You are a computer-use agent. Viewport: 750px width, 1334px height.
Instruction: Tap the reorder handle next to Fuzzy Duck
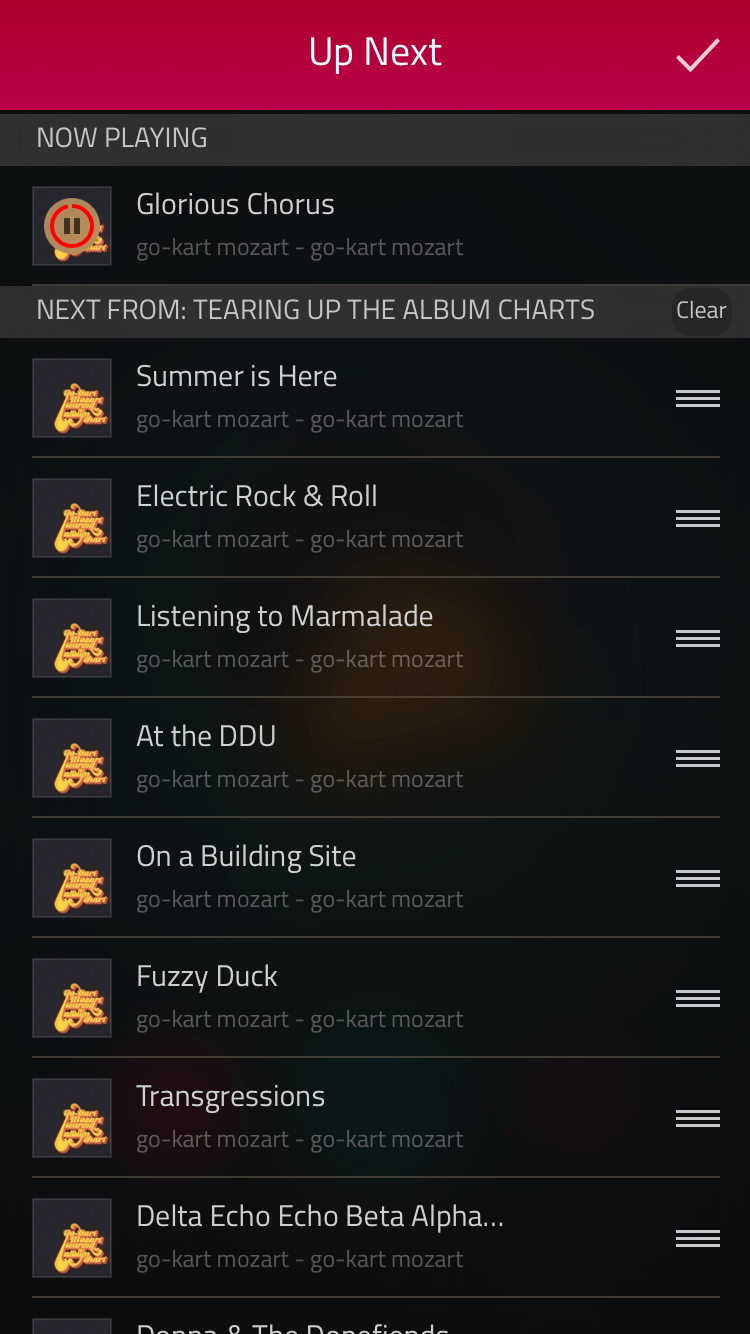(697, 998)
